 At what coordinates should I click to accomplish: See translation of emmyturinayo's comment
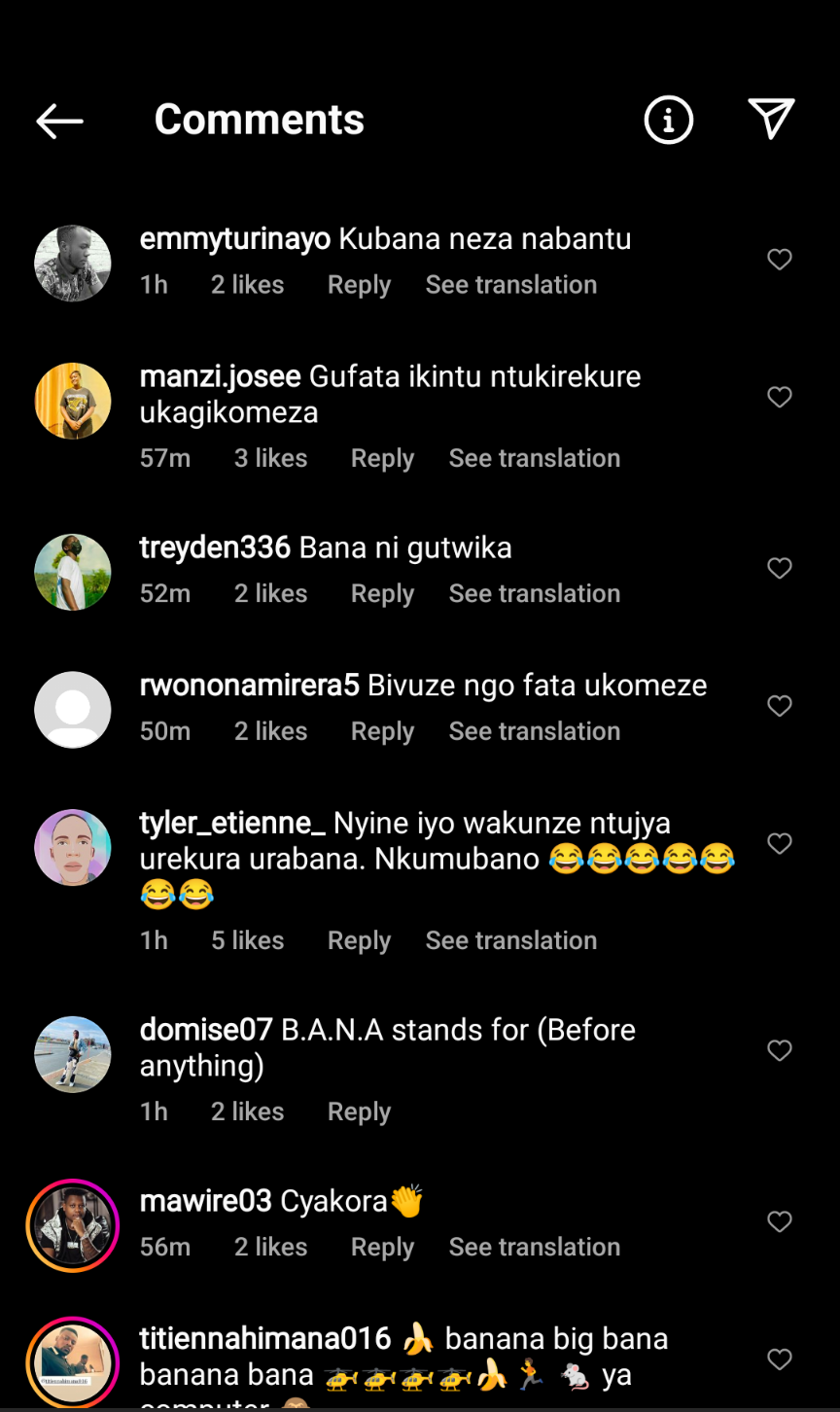[511, 285]
